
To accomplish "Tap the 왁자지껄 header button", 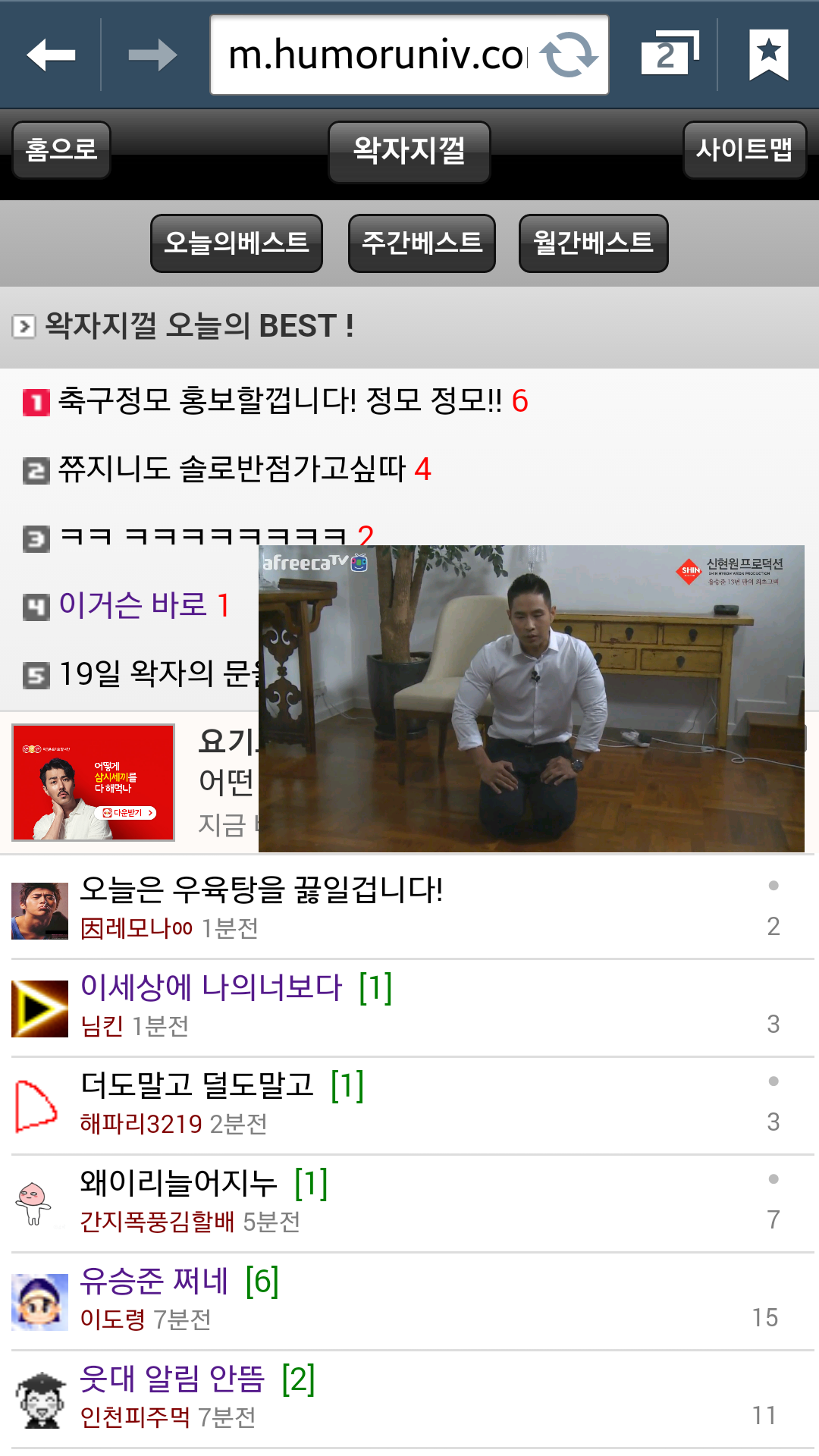I will click(409, 151).
